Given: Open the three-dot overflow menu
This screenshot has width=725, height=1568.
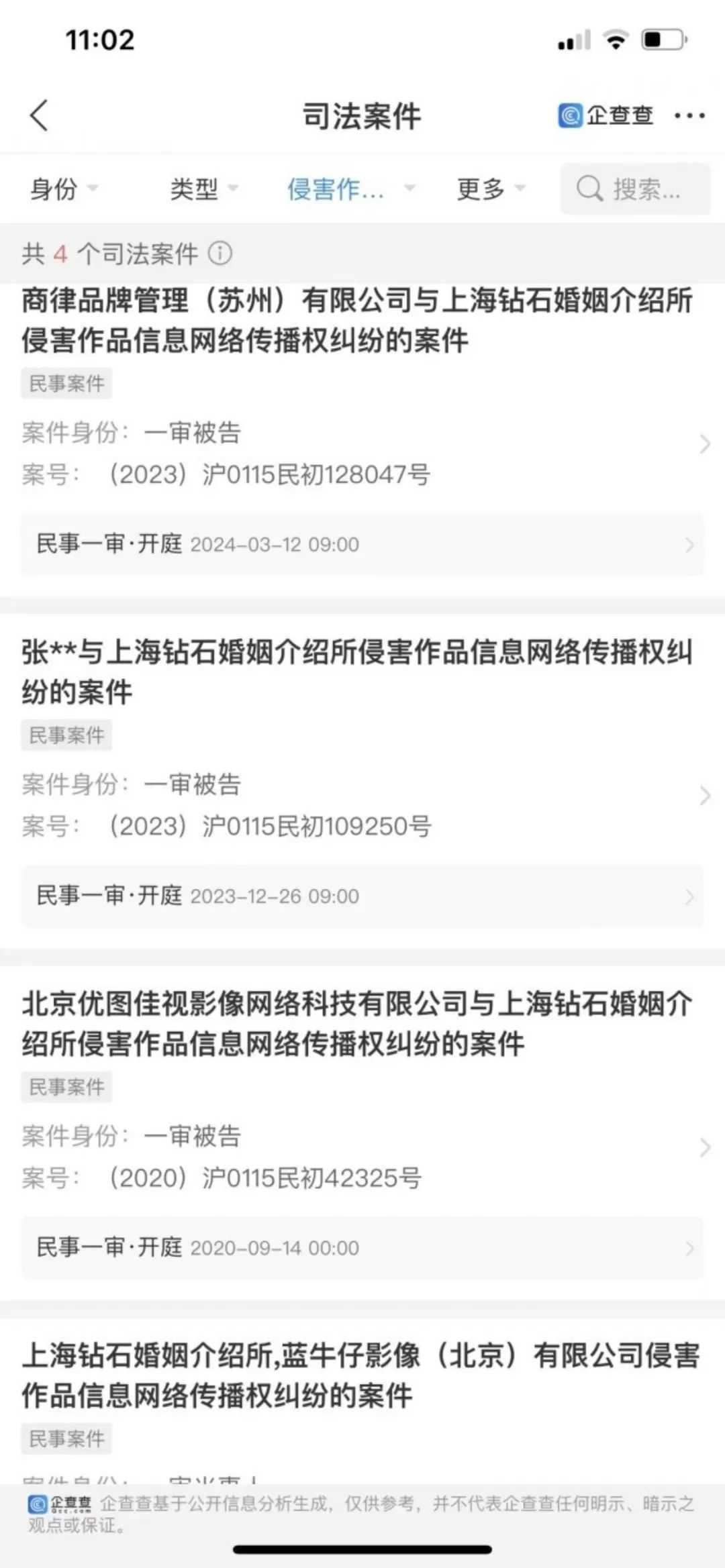Looking at the screenshot, I should coord(690,116).
